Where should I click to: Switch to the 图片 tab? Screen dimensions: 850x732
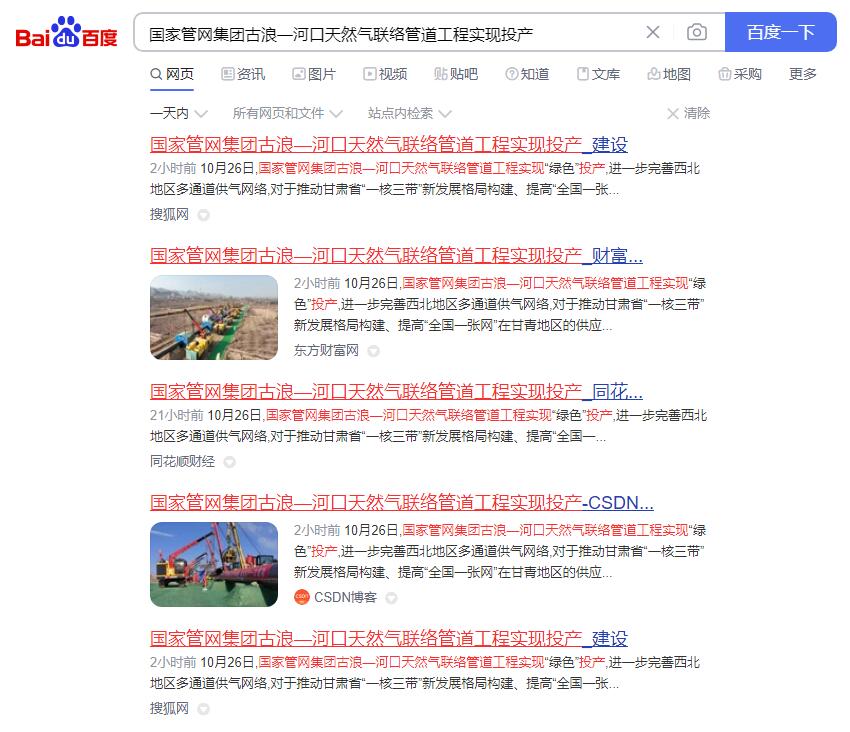pos(314,74)
